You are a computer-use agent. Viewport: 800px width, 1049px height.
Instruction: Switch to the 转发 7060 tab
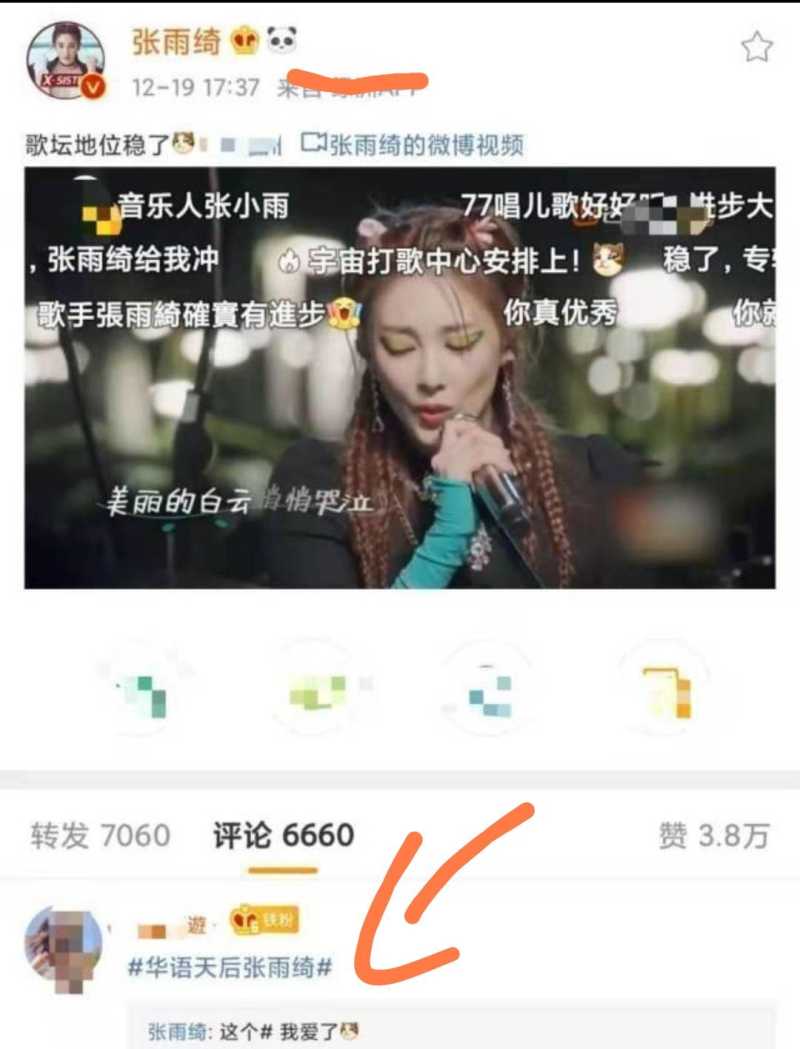[100, 836]
